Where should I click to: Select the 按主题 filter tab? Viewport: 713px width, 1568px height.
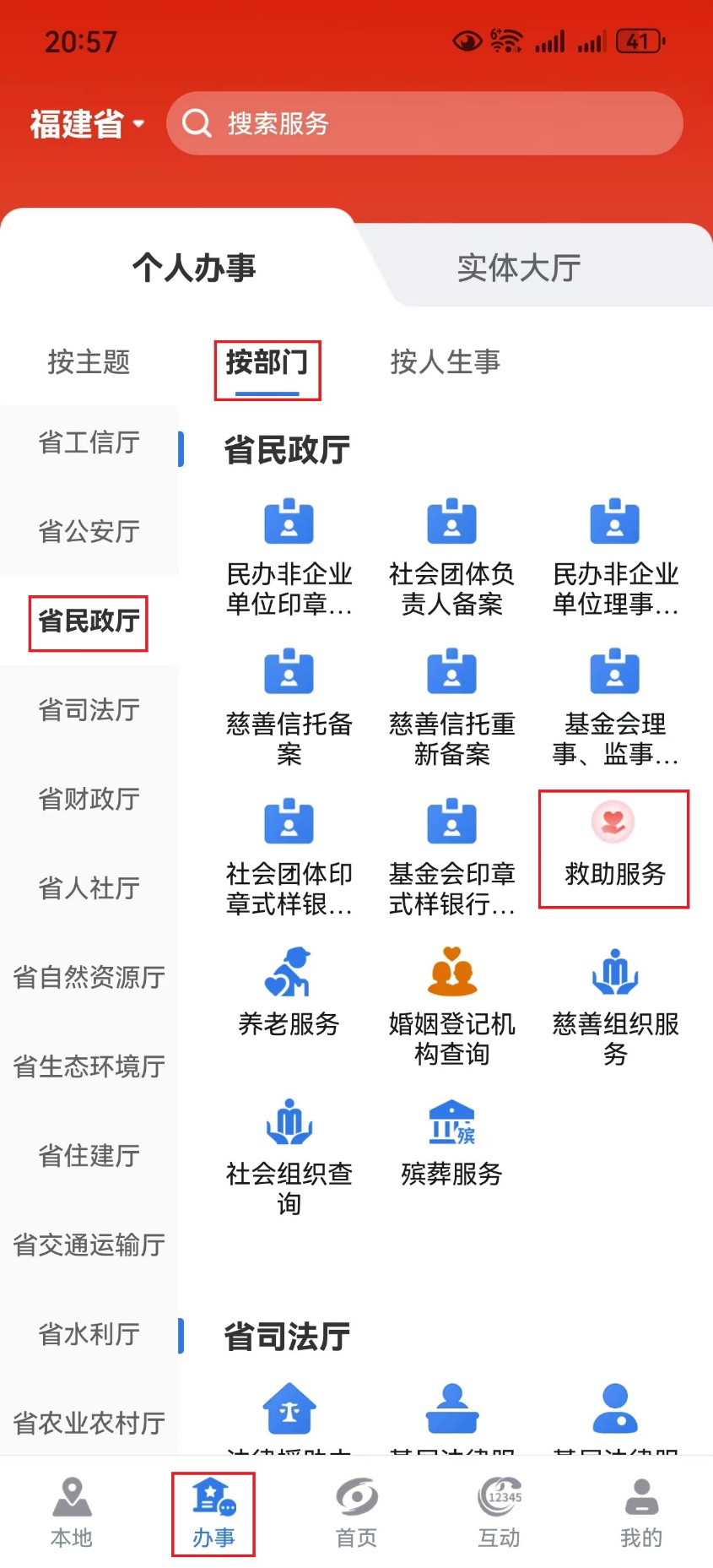pos(89,362)
